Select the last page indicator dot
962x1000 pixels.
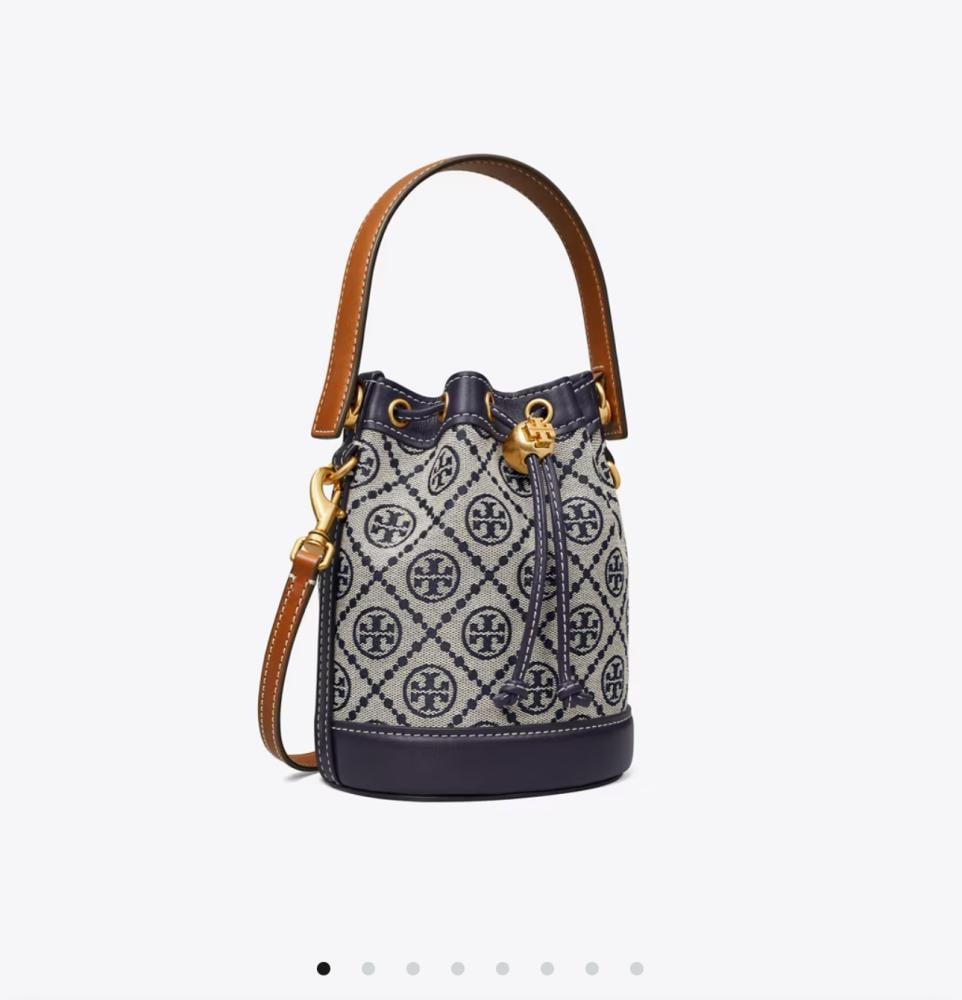(636, 968)
